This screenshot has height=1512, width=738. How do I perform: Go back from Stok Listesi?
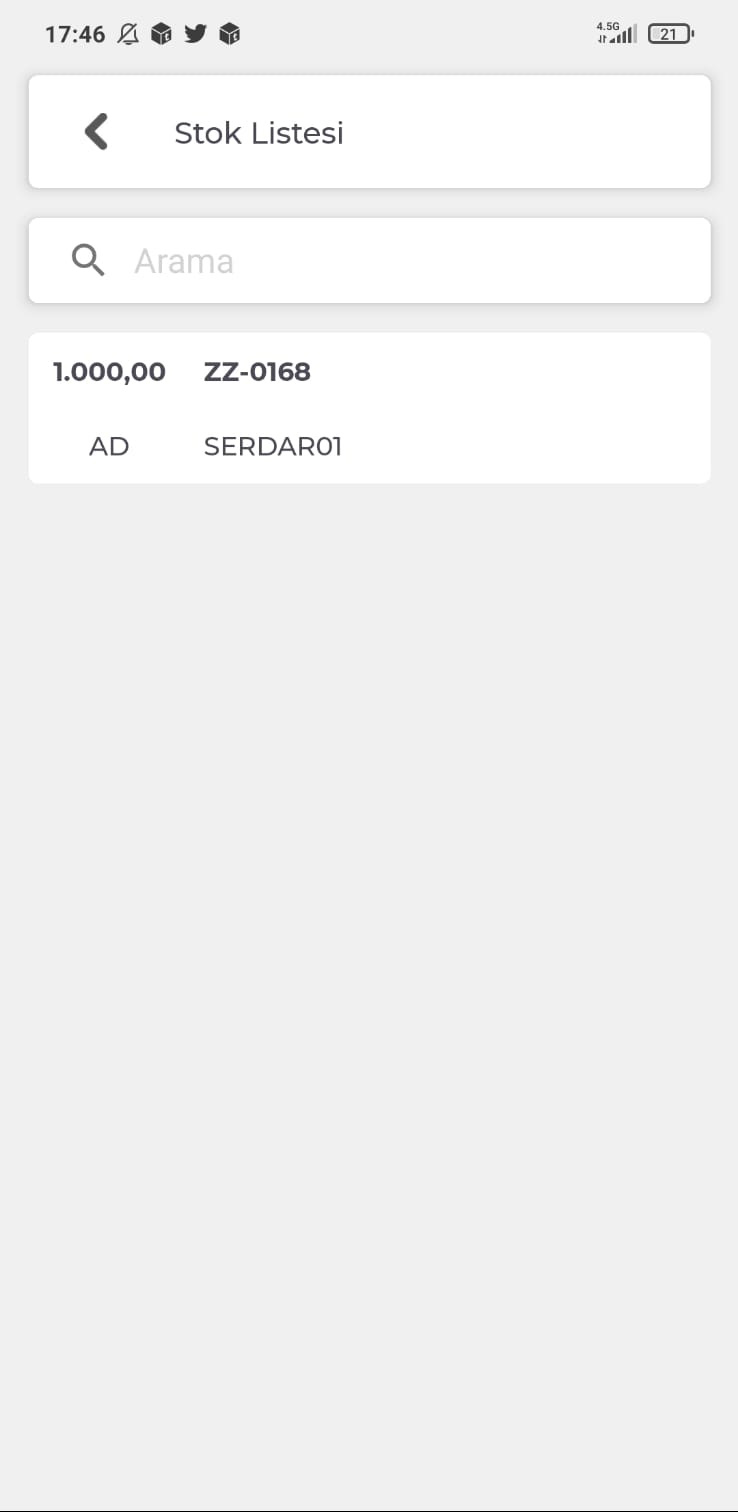(x=96, y=132)
